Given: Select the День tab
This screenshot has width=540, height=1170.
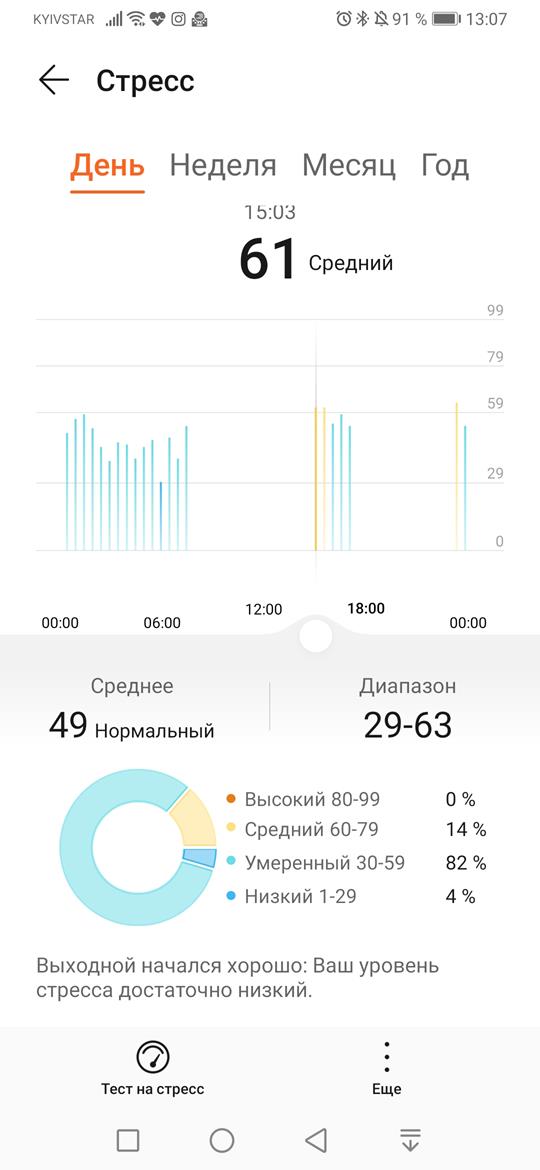Looking at the screenshot, I should coord(107,165).
